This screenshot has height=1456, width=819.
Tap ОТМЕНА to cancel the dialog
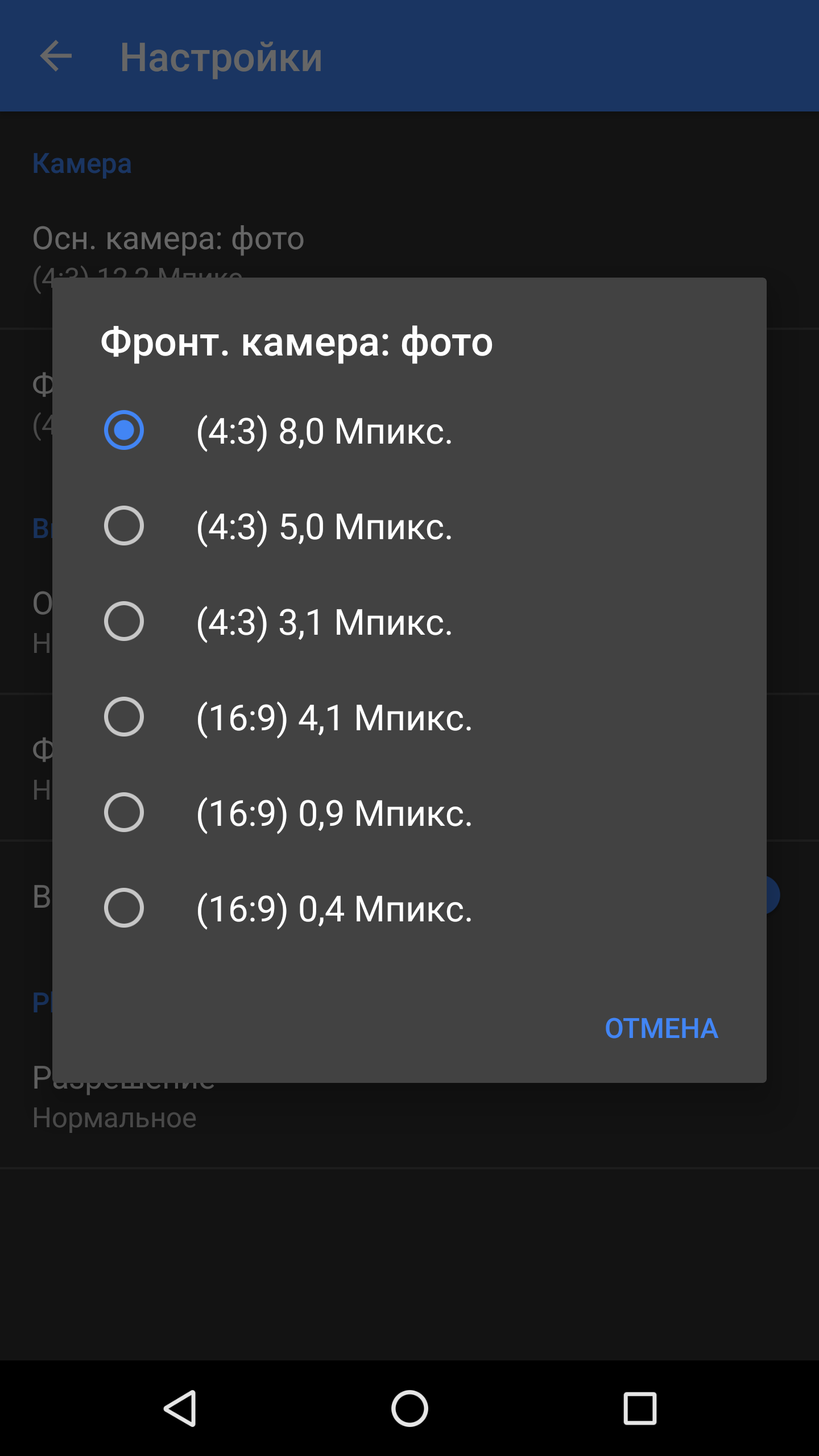661,1028
